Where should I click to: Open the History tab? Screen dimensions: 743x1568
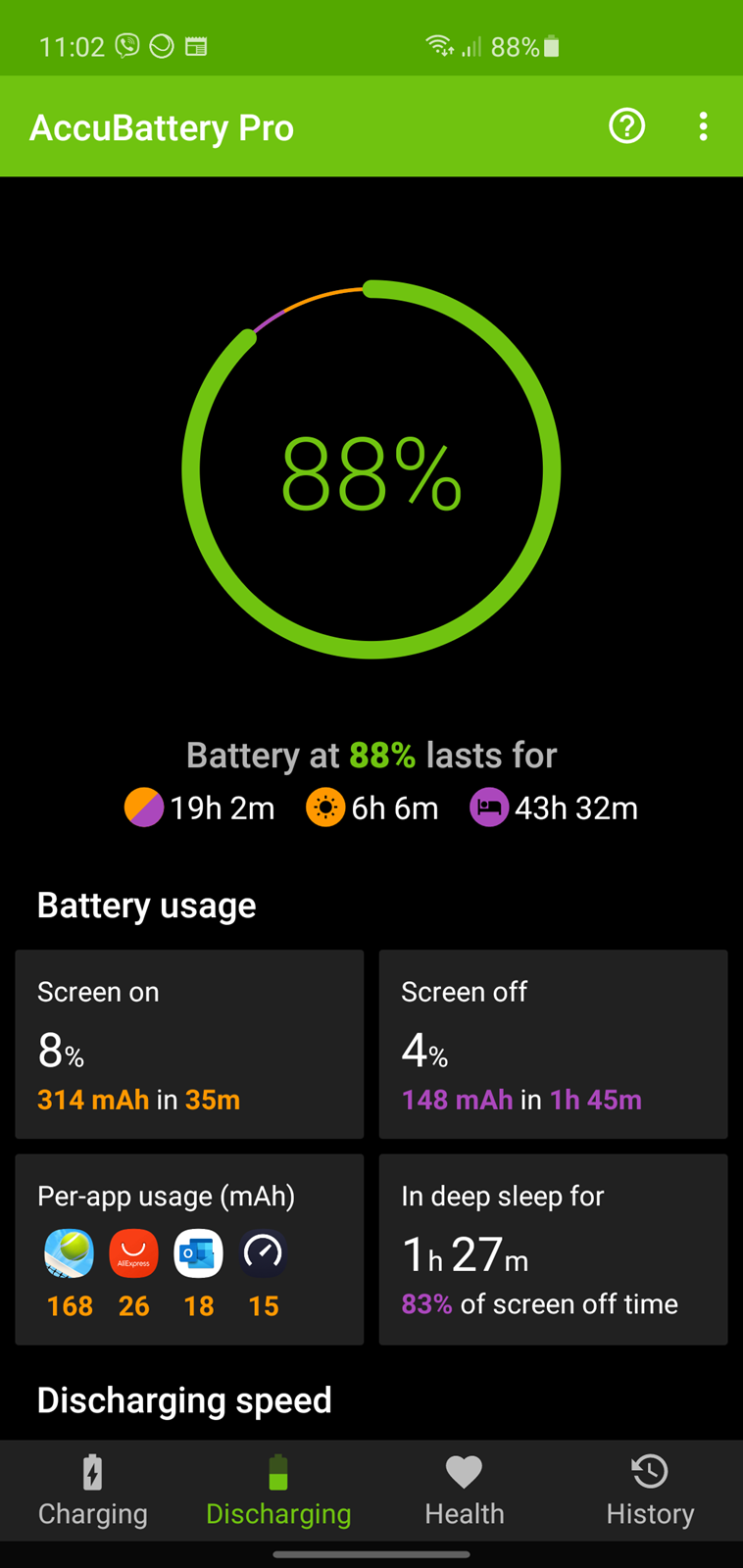(x=650, y=1491)
